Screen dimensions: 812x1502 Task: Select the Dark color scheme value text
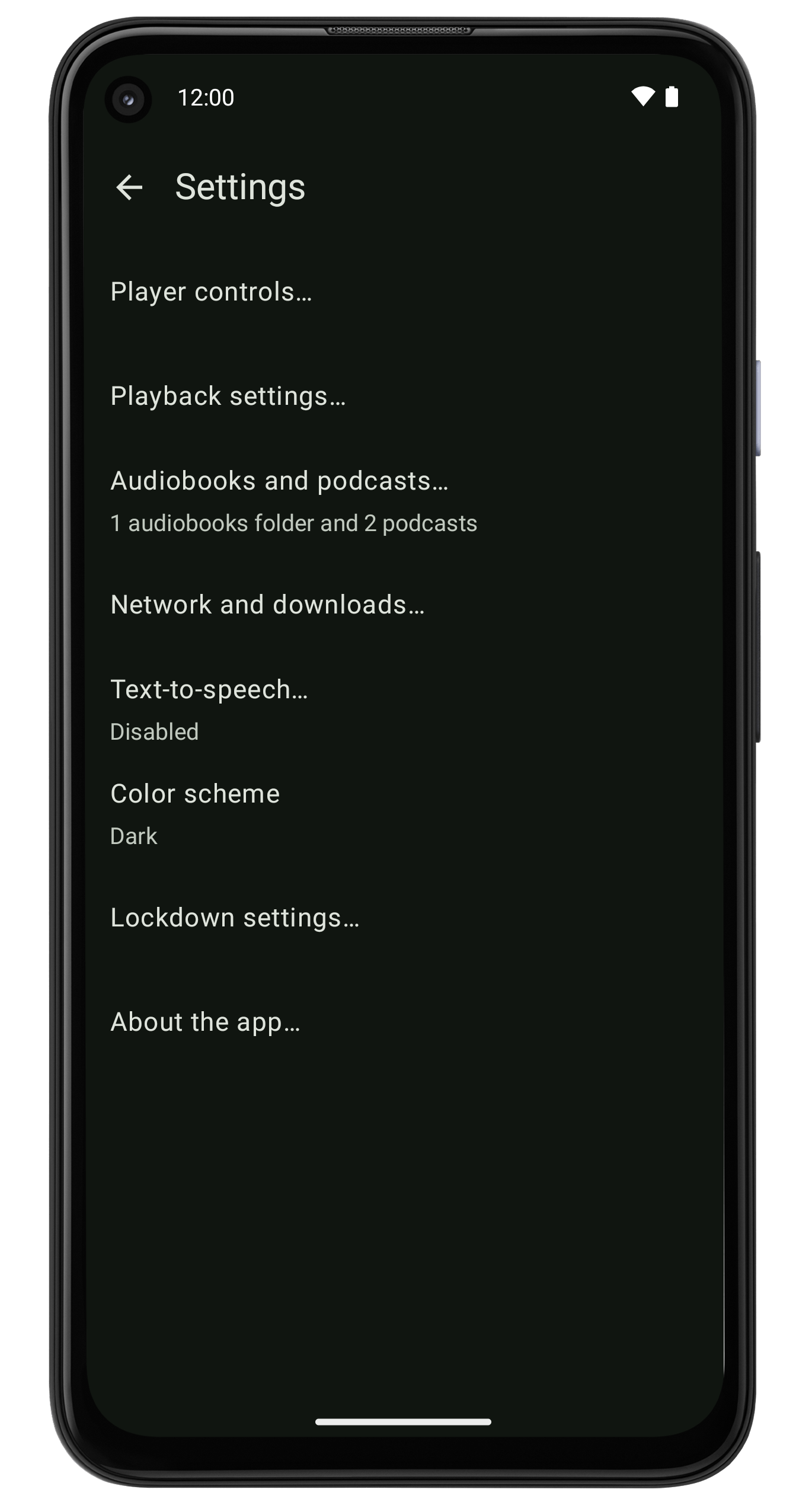pos(133,836)
